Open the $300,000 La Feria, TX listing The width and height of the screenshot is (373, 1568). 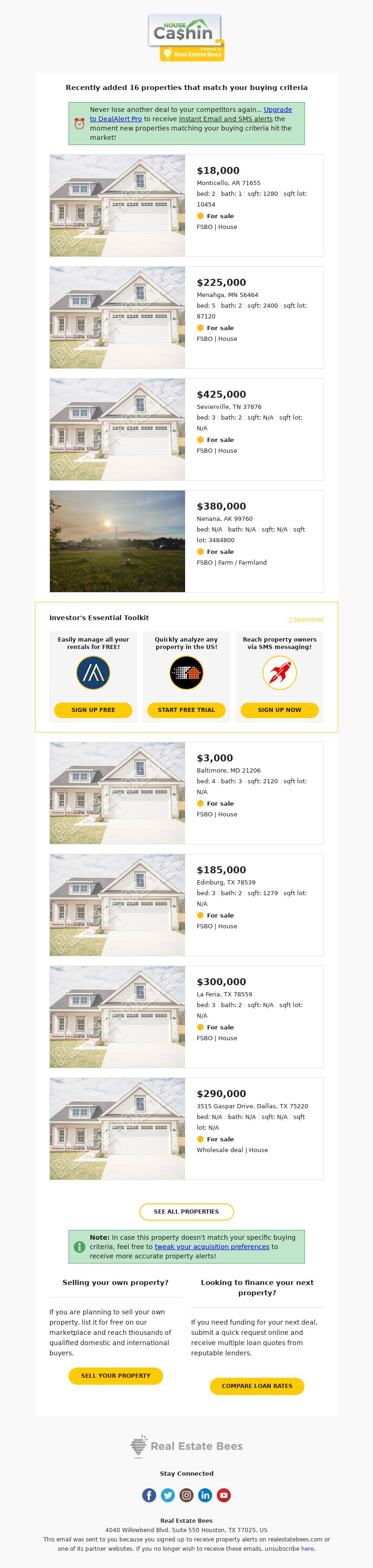click(221, 982)
